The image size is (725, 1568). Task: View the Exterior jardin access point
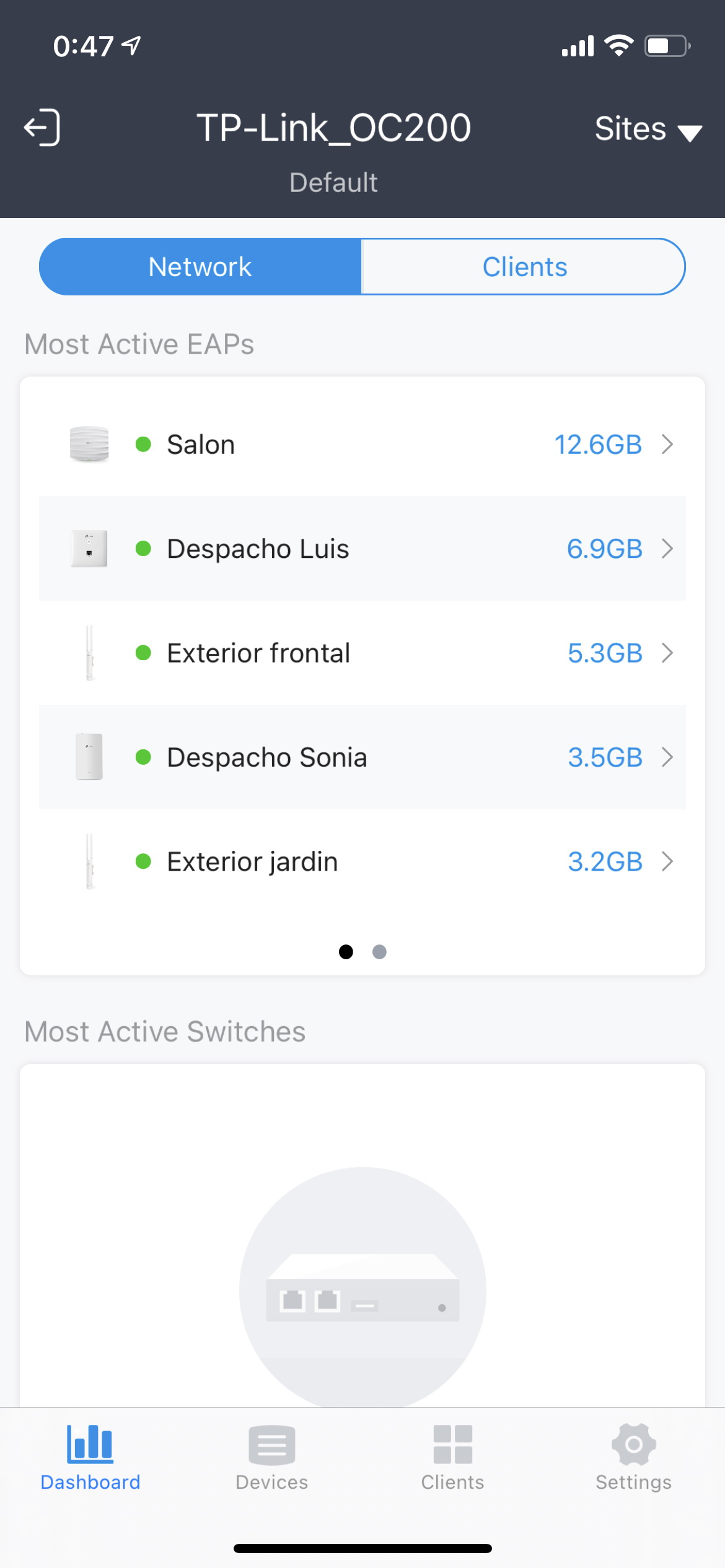coord(362,861)
